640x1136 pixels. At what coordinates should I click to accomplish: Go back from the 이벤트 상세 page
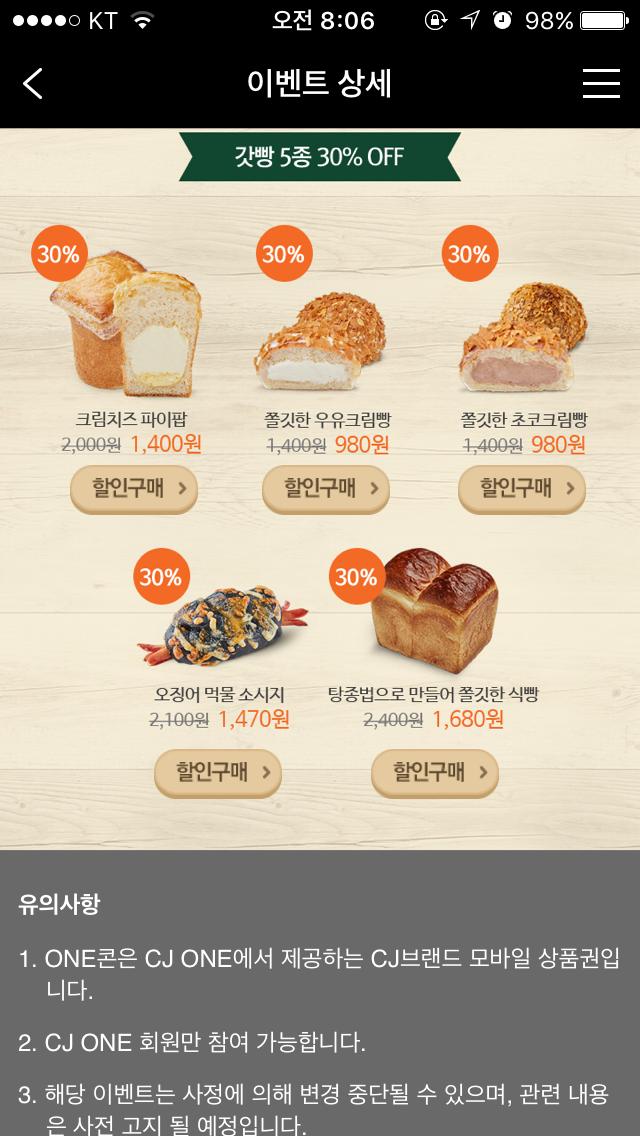coord(33,83)
